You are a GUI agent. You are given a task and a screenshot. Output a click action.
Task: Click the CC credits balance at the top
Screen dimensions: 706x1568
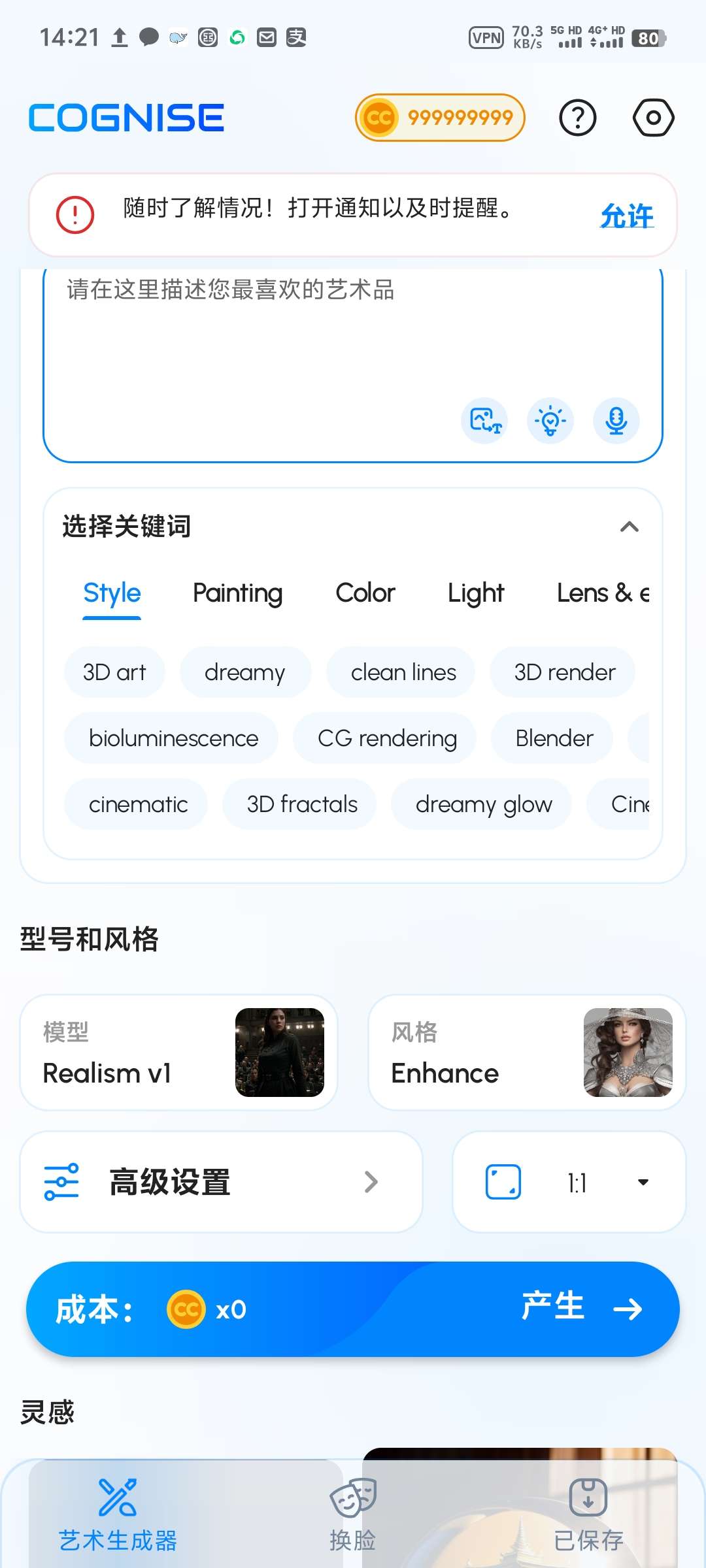tap(439, 117)
